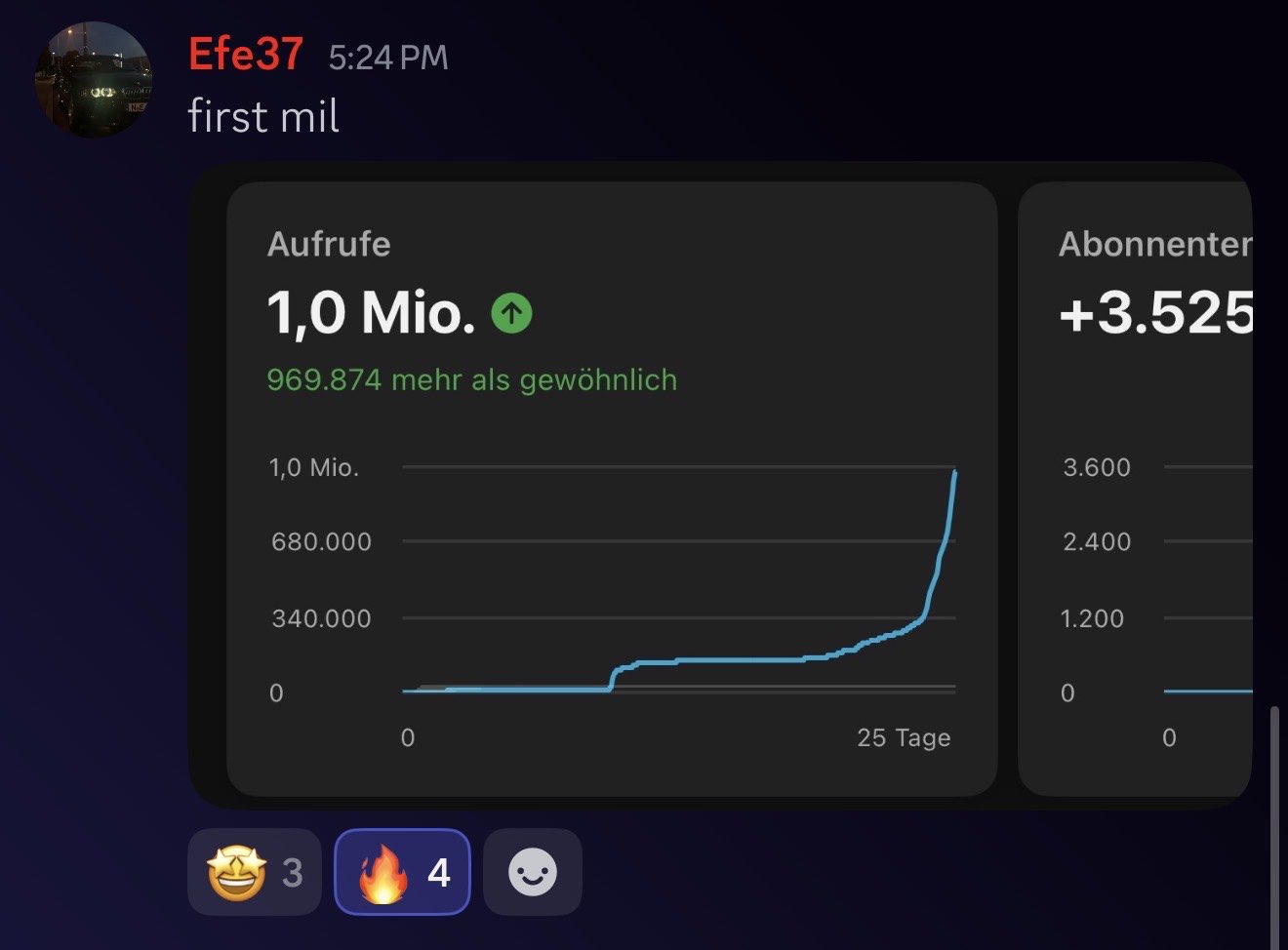Open the add reaction picker
Viewport: 1288px width, 950px height.
[532, 872]
